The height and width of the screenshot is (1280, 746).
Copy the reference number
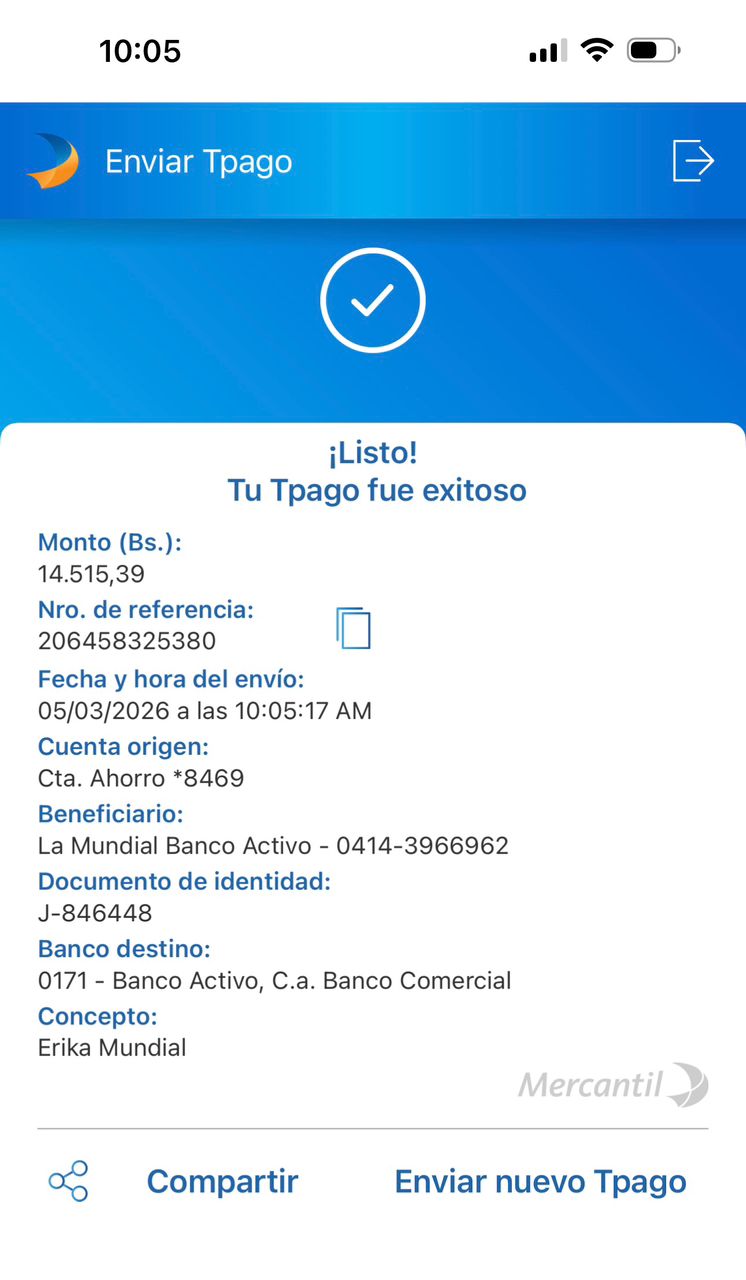pos(354,628)
